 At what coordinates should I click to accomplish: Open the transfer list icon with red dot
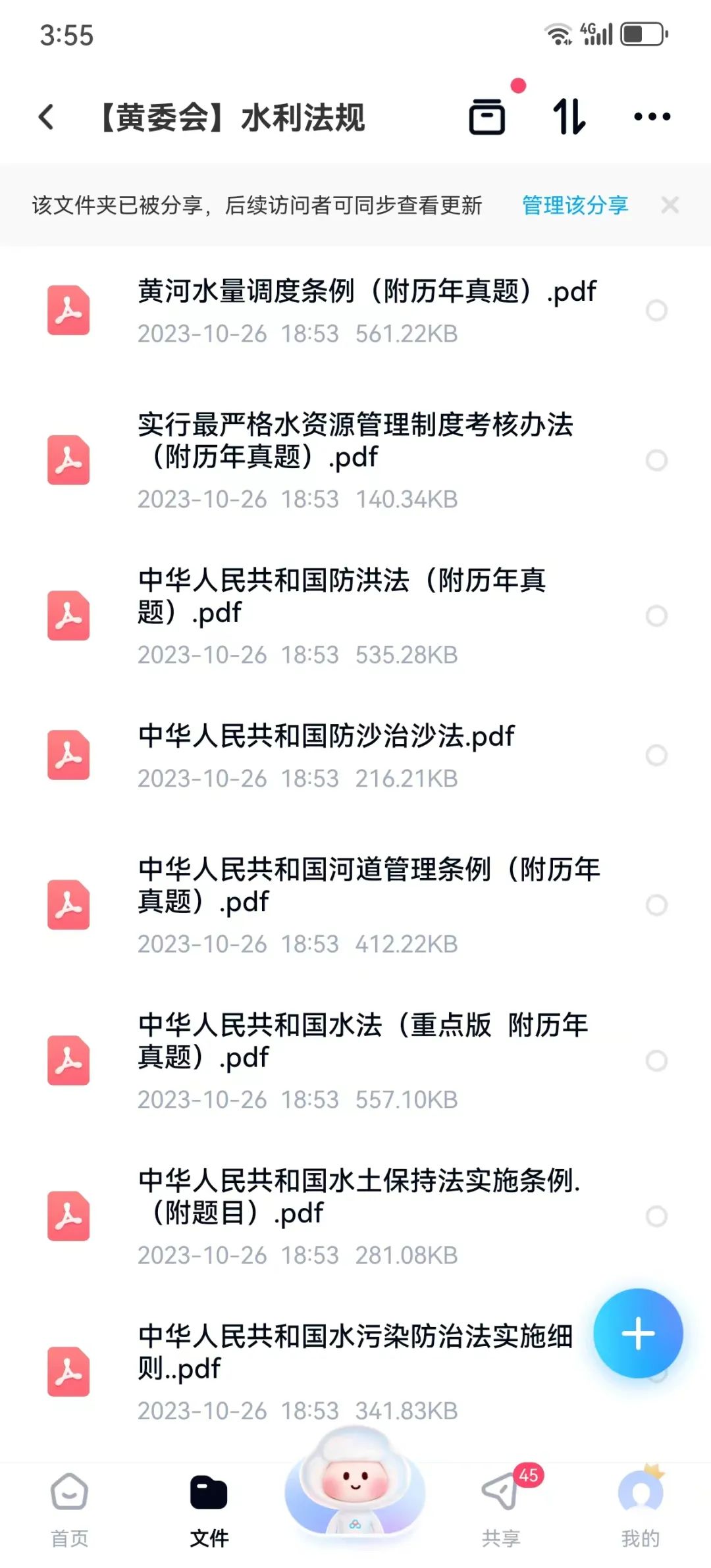pos(488,117)
